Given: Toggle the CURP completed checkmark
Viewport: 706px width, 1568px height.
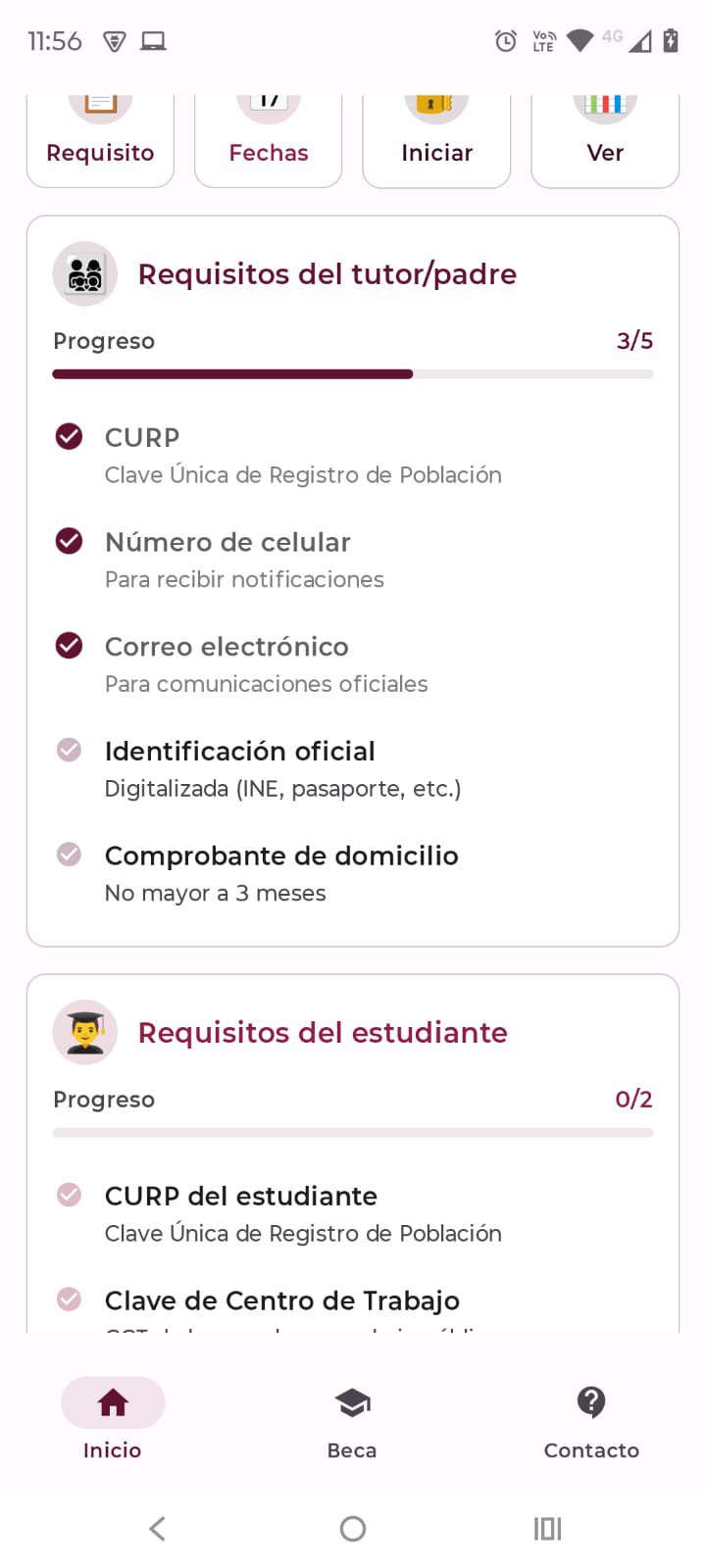Looking at the screenshot, I should pyautogui.click(x=69, y=437).
